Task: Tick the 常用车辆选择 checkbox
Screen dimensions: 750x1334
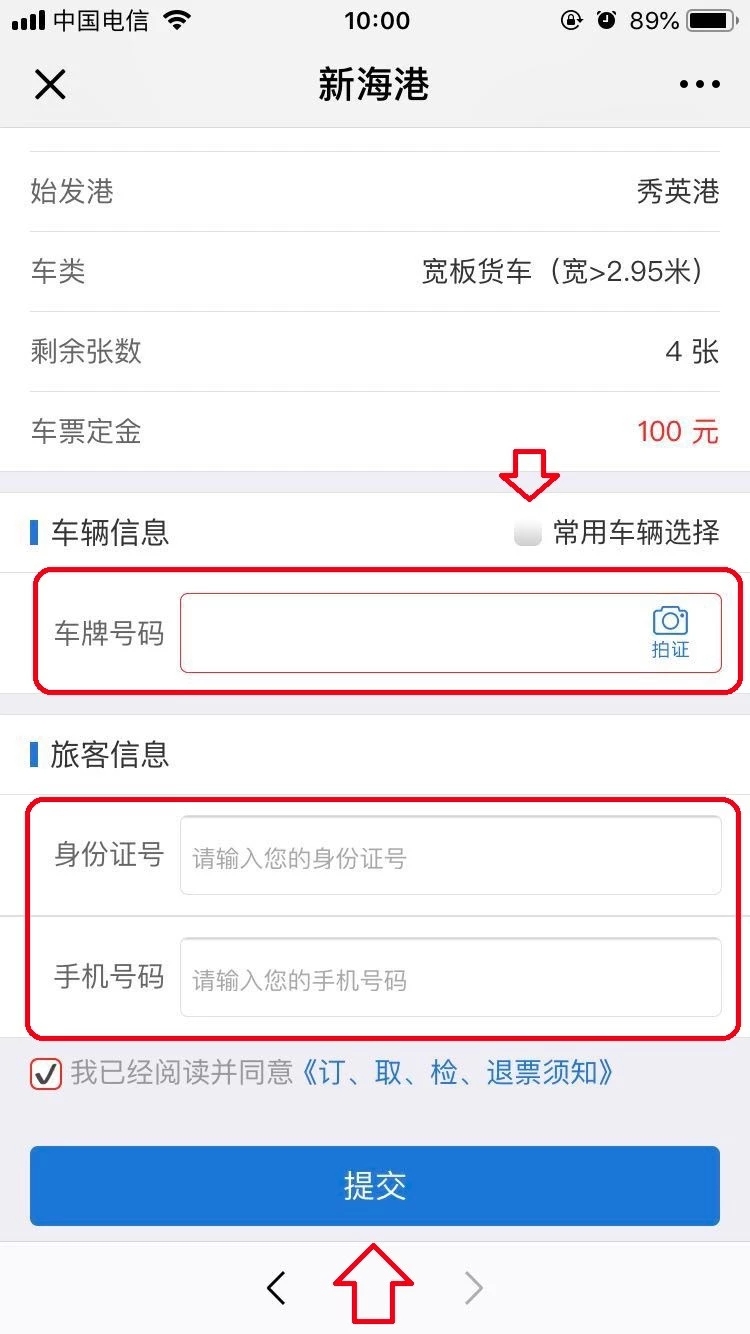Action: 528,533
